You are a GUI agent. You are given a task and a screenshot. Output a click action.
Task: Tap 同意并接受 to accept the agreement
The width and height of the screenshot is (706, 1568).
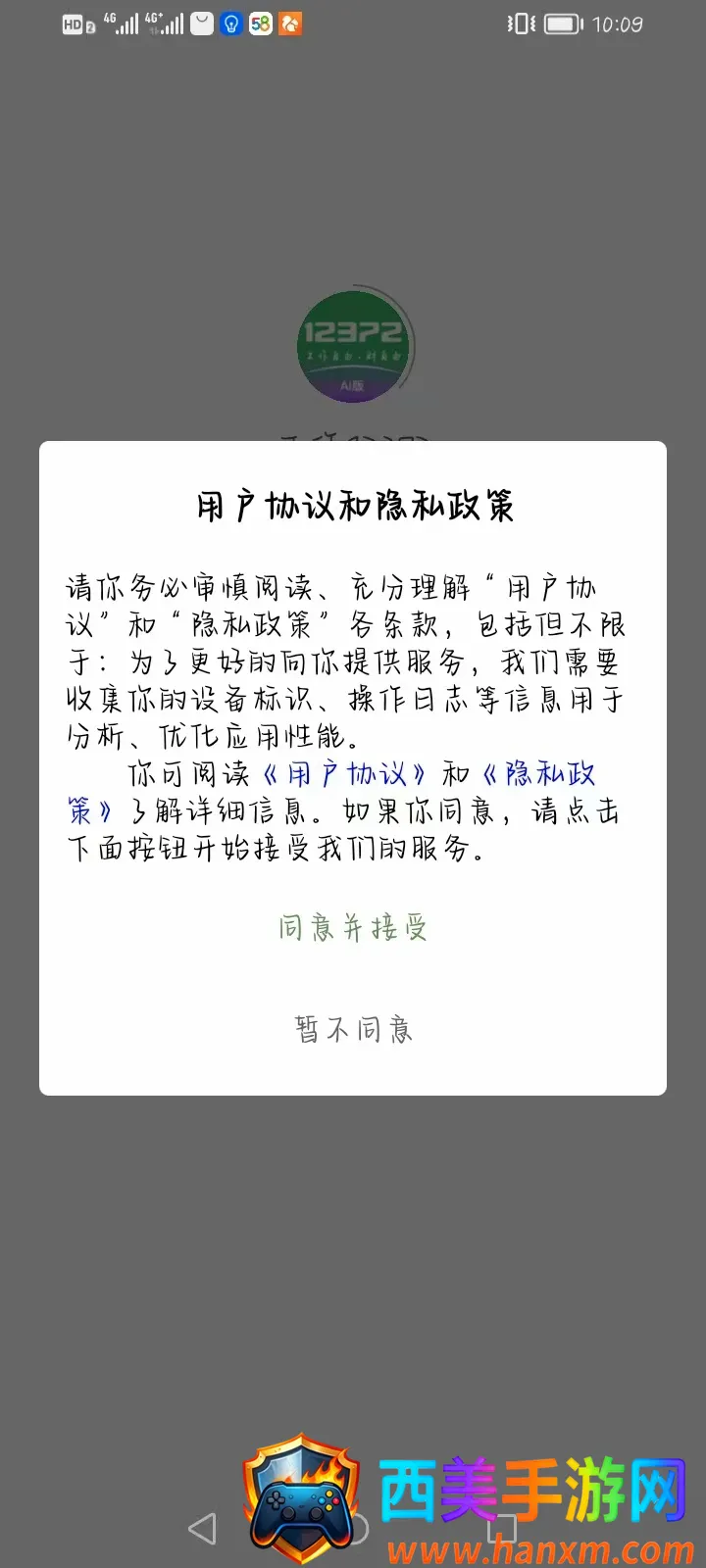click(353, 927)
